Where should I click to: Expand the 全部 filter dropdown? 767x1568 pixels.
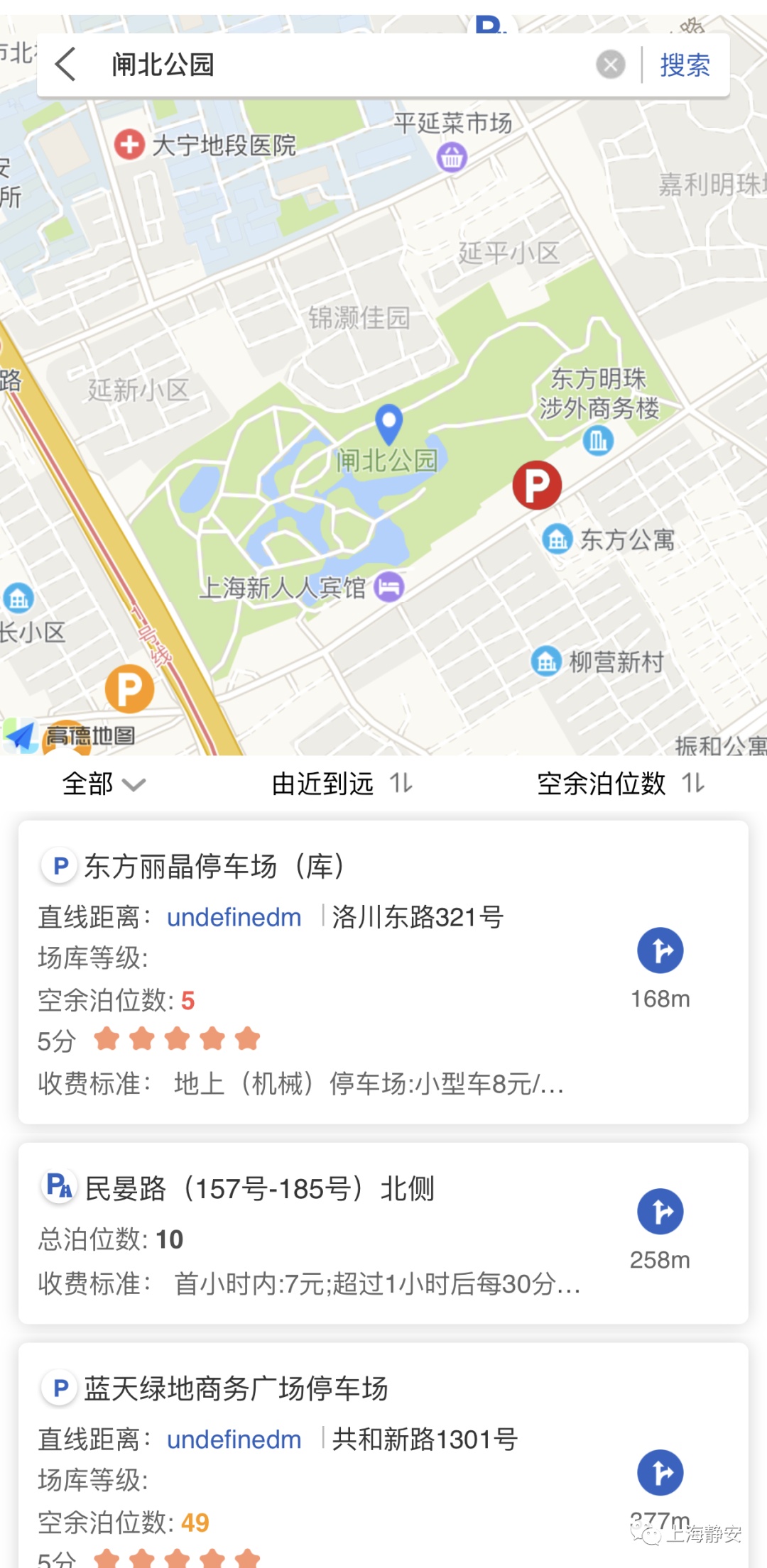[104, 784]
